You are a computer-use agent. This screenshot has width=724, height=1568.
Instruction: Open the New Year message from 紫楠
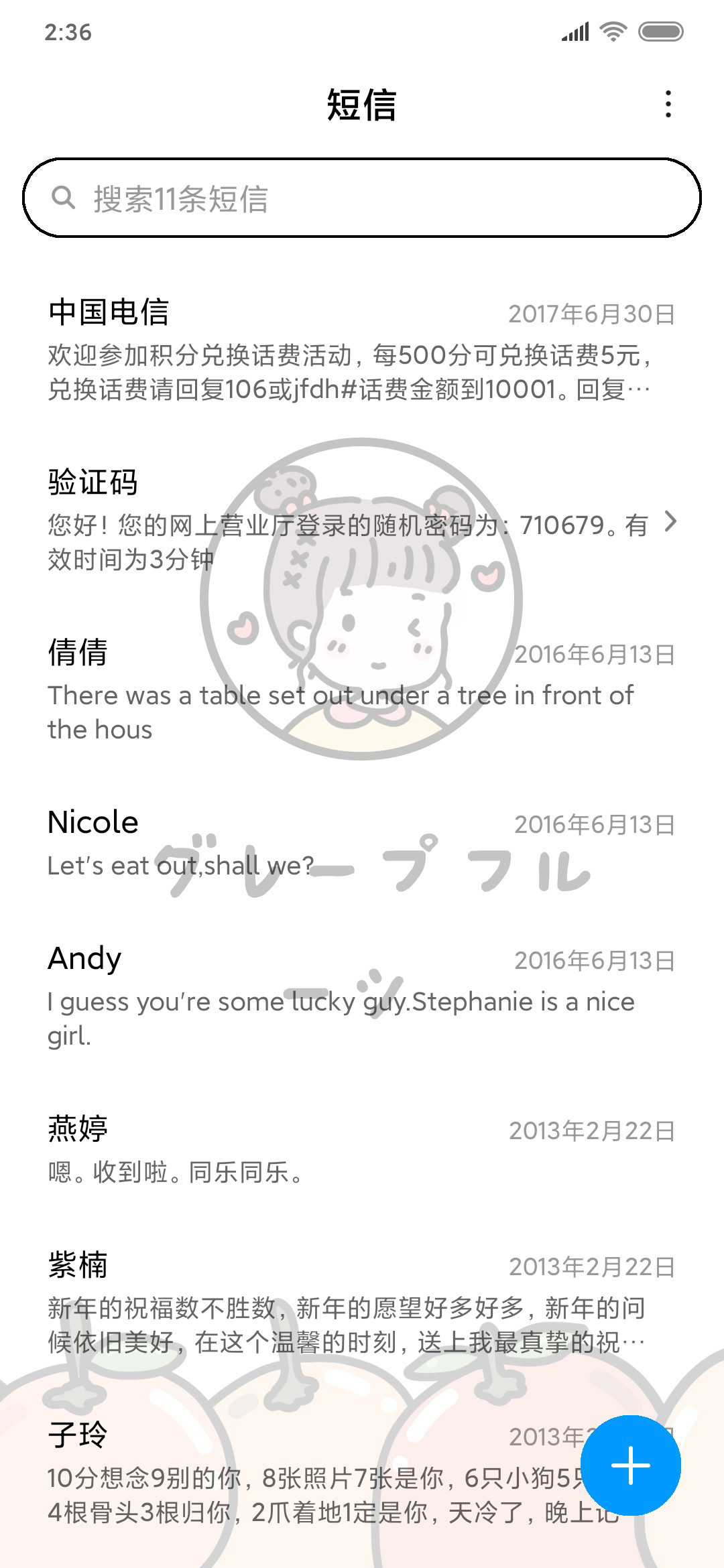pos(362,1303)
